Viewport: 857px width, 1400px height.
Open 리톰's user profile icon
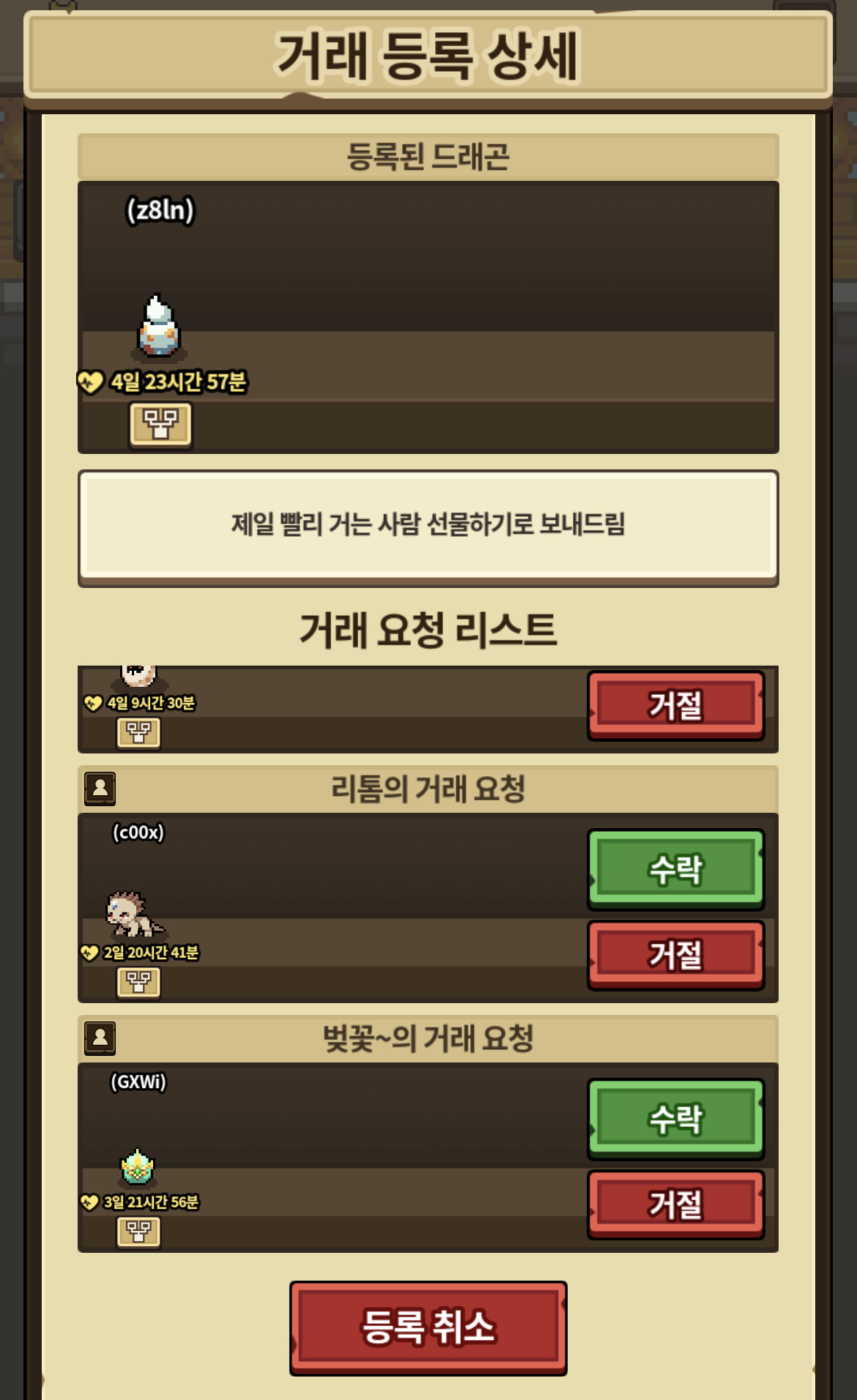point(100,789)
